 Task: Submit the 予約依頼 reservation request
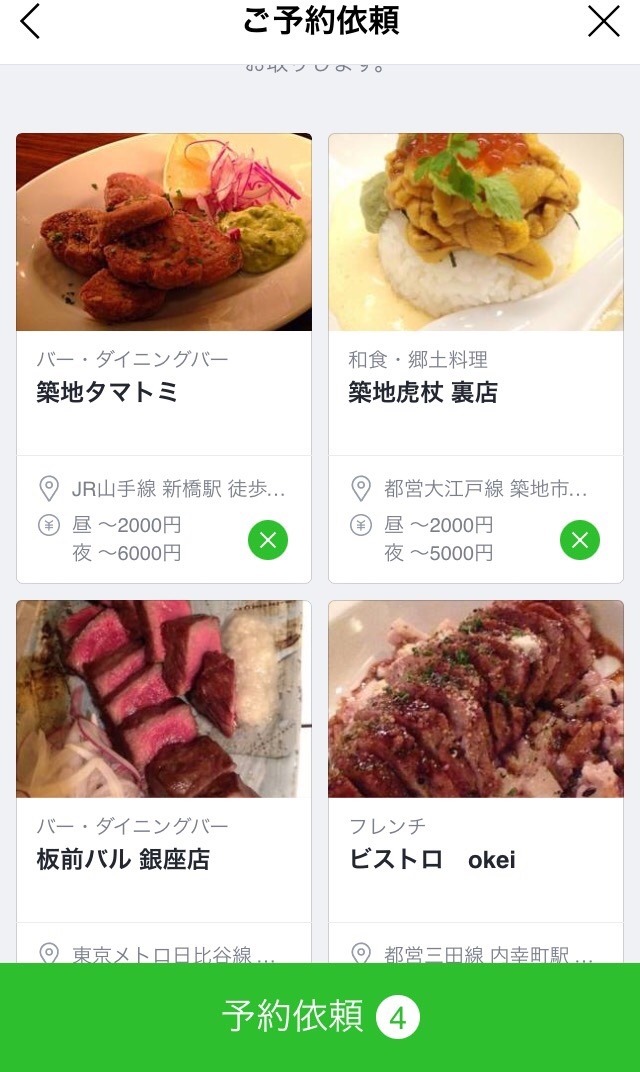click(x=320, y=1017)
